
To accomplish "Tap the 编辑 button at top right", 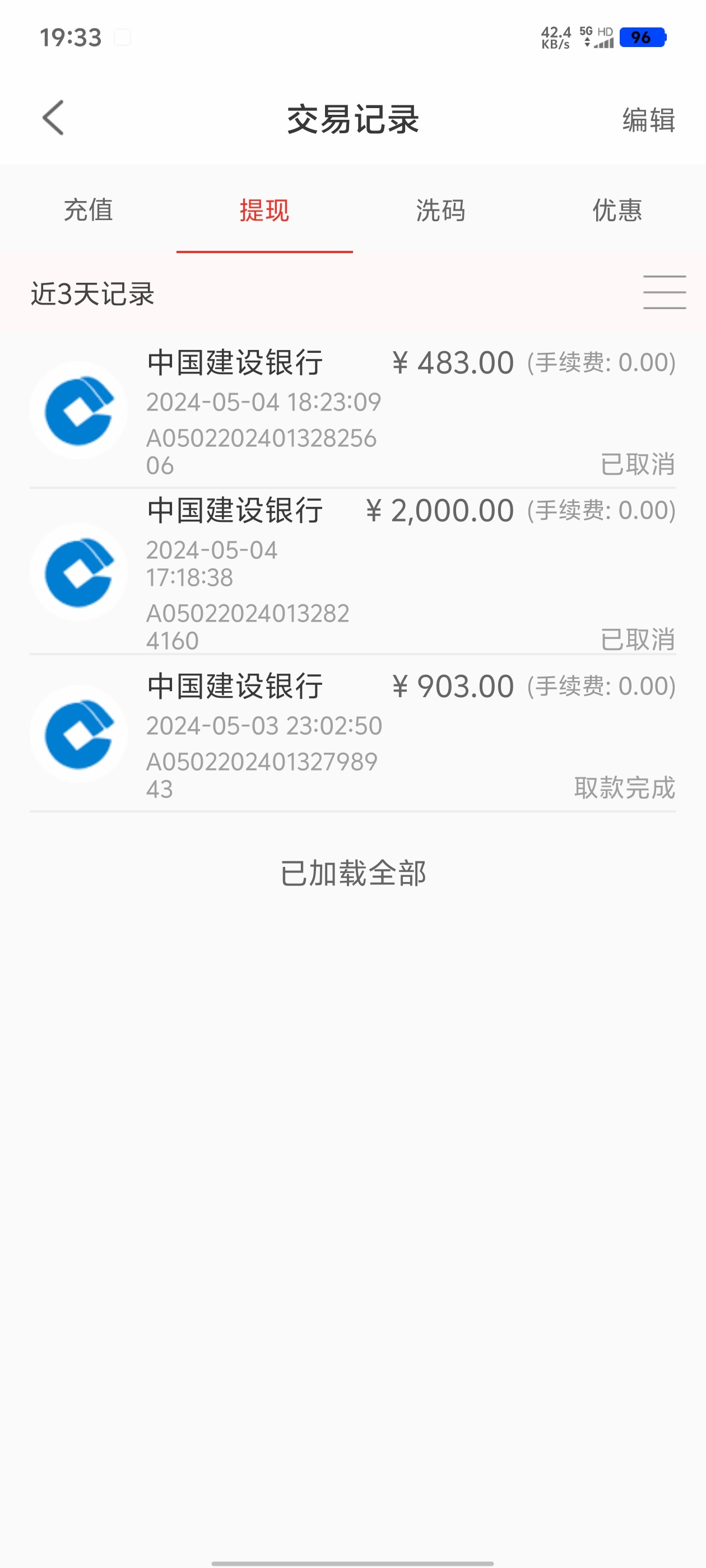I will (x=648, y=120).
